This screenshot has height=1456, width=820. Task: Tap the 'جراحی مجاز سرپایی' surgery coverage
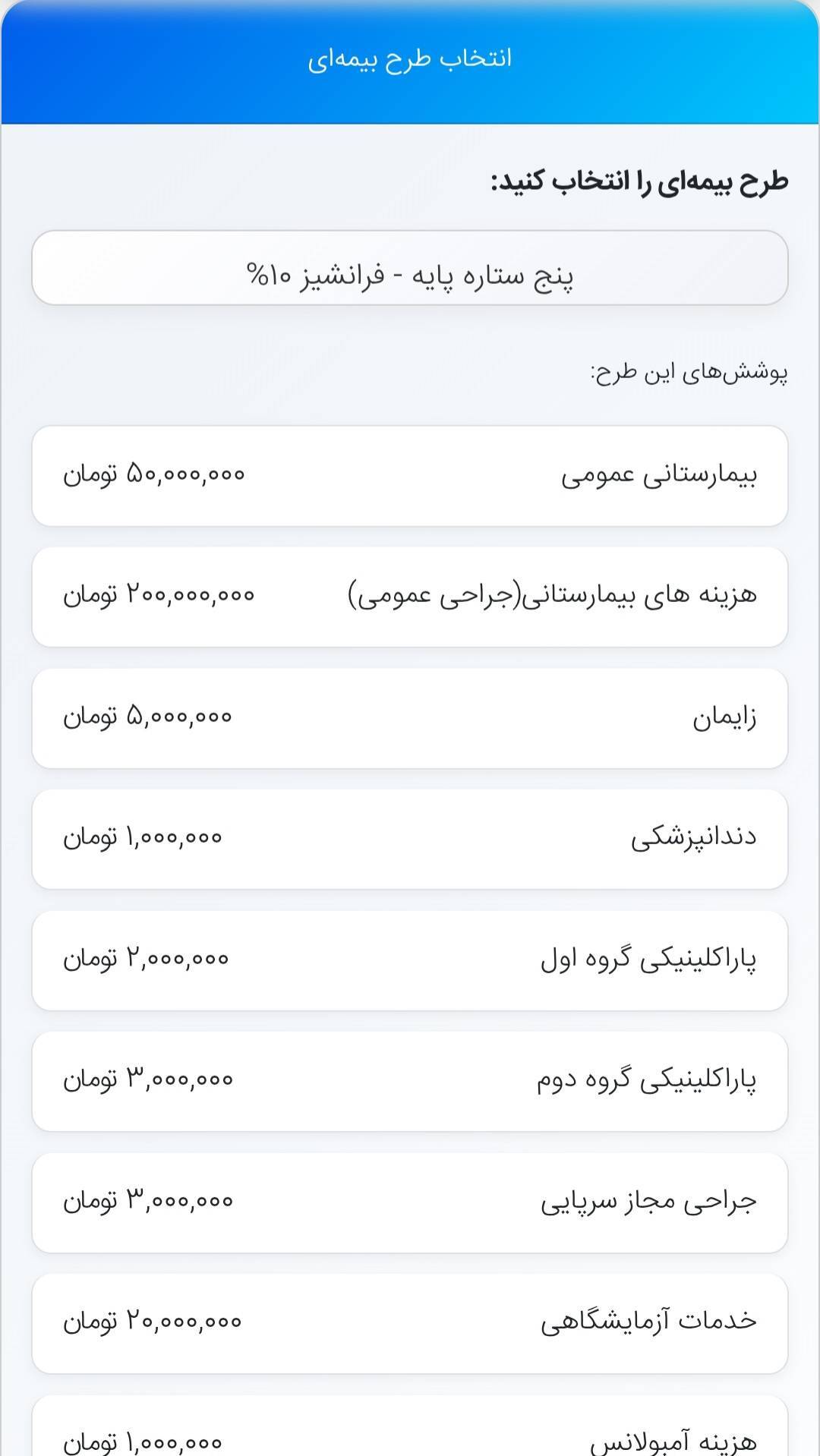(410, 1200)
